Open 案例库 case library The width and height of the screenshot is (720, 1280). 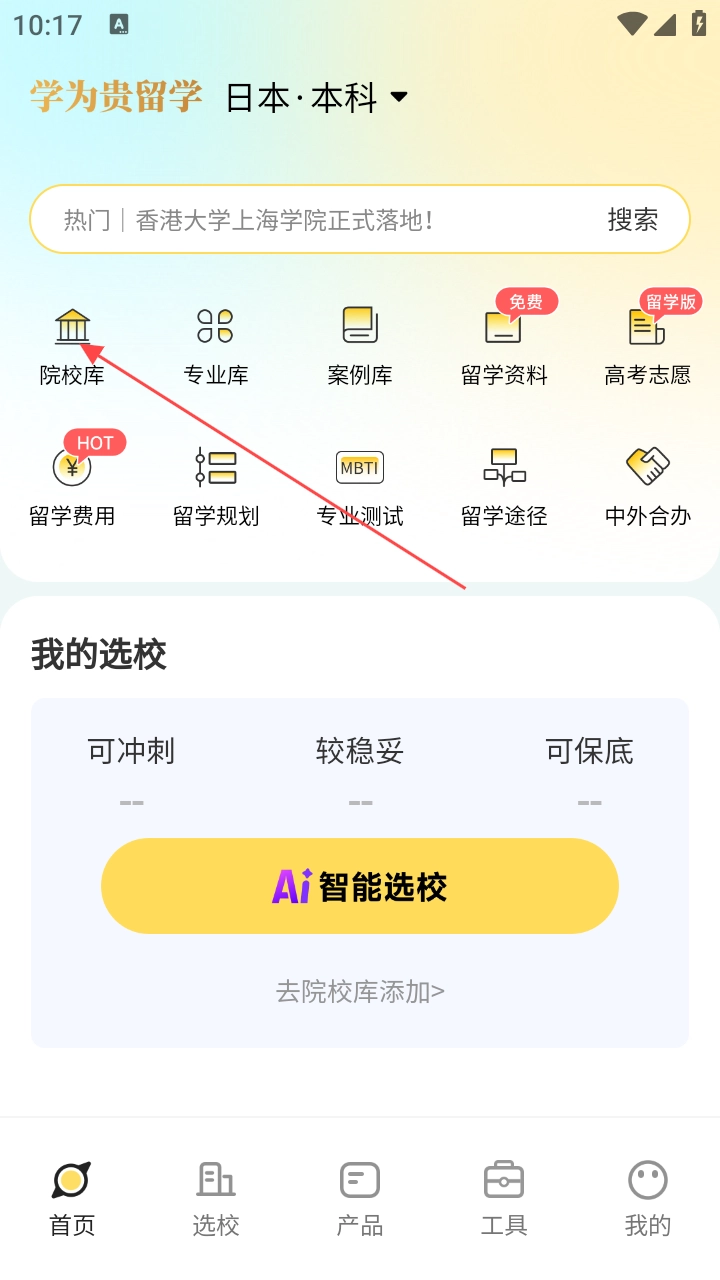click(360, 345)
